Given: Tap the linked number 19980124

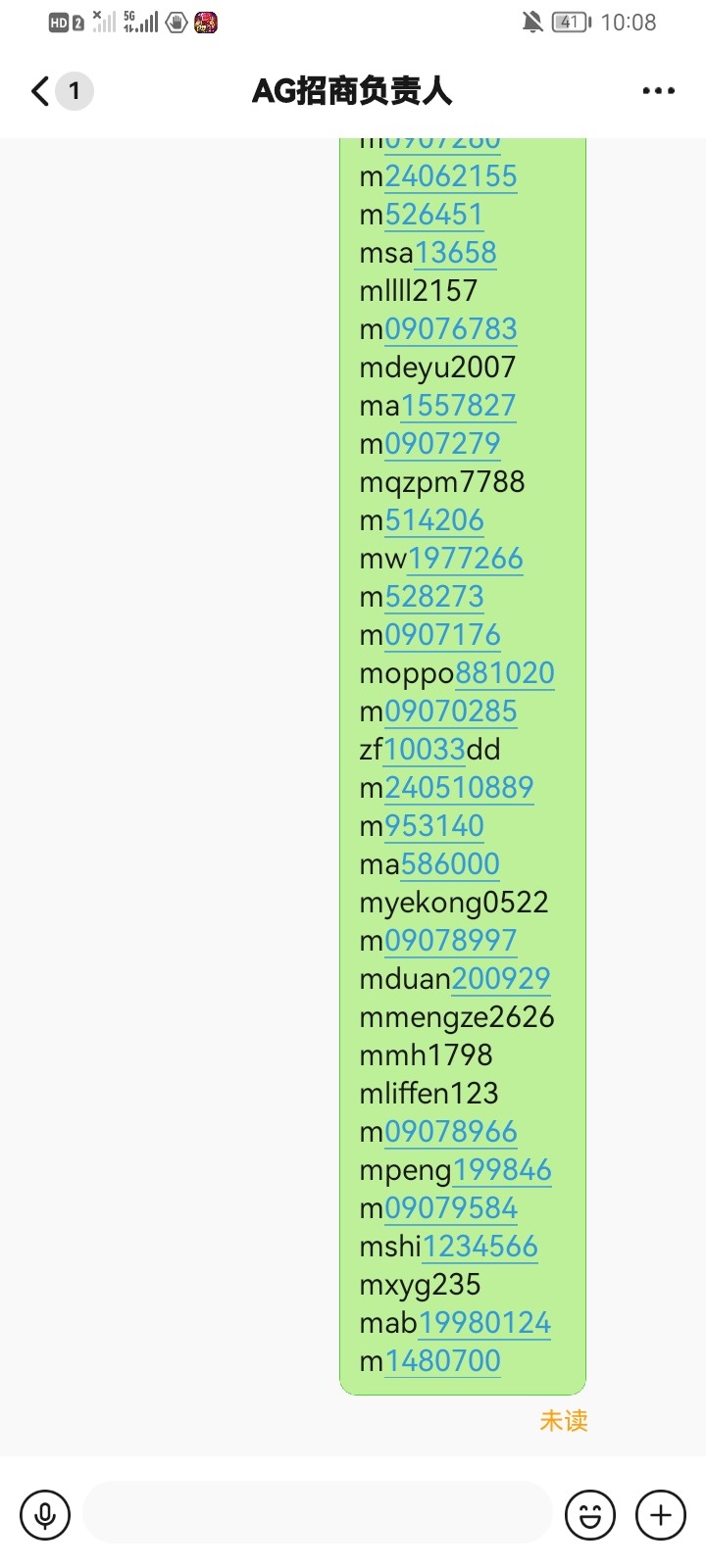Looking at the screenshot, I should 484,1323.
